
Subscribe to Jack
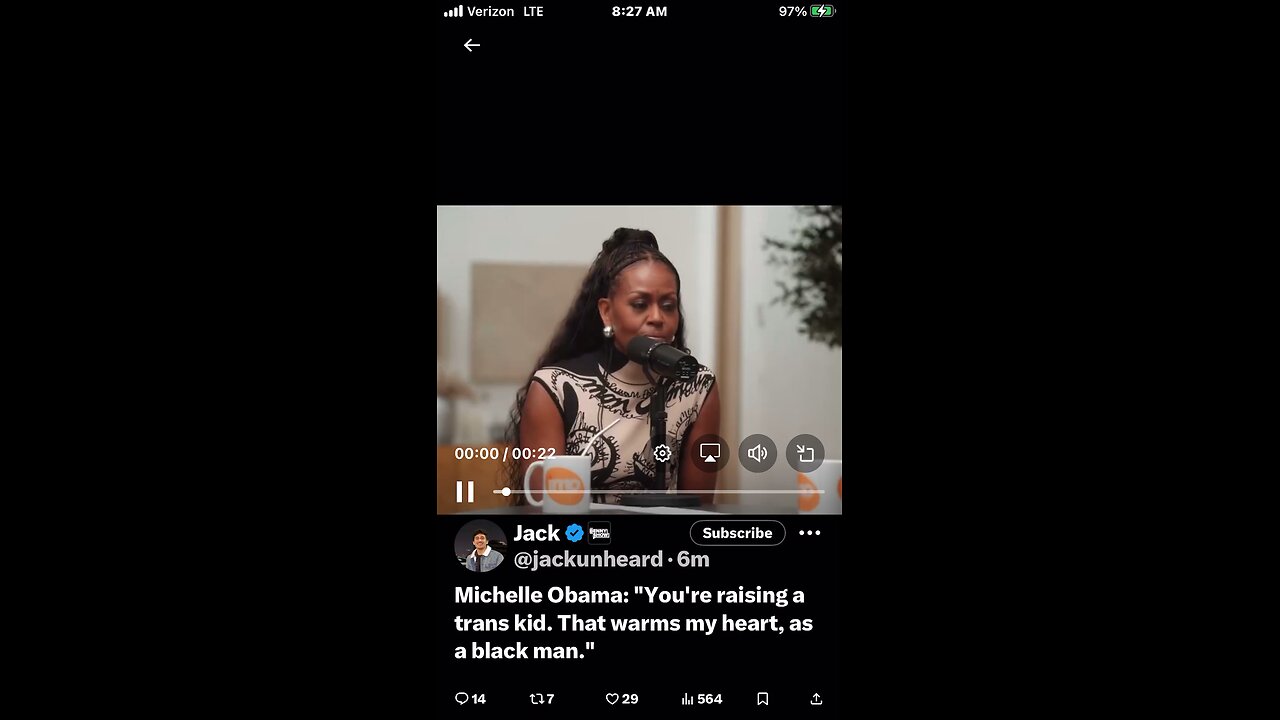coord(737,533)
